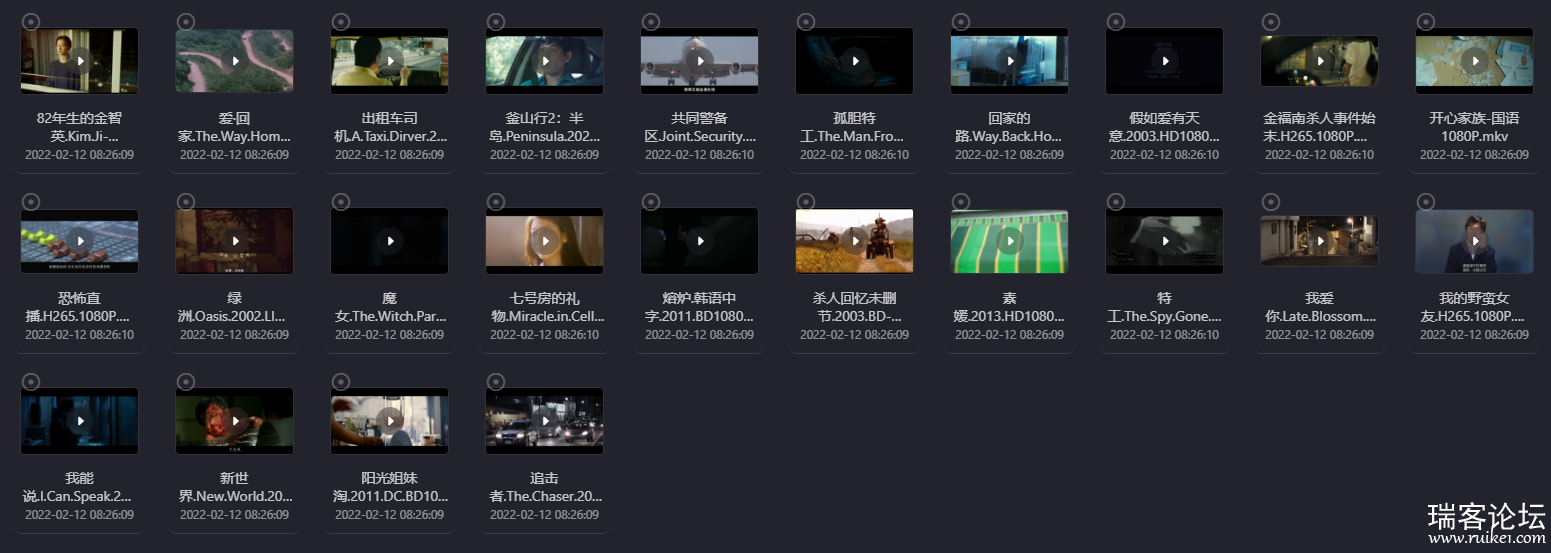Play 爱回家 The Way Home video
Screen dimensions: 1551x553
[235, 61]
